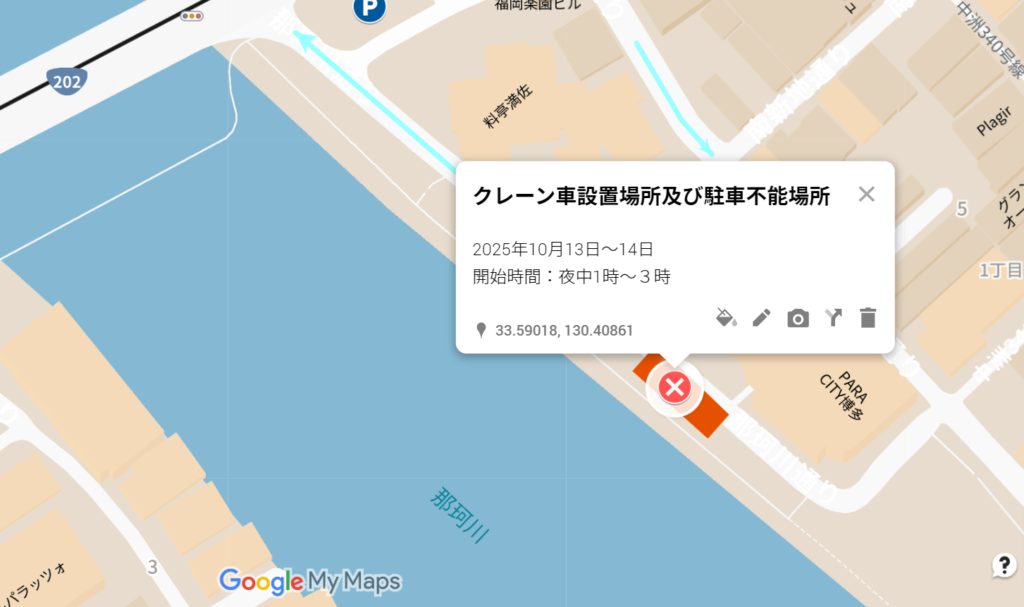
Task: Open the style paint bucket tool
Action: pyautogui.click(x=726, y=318)
